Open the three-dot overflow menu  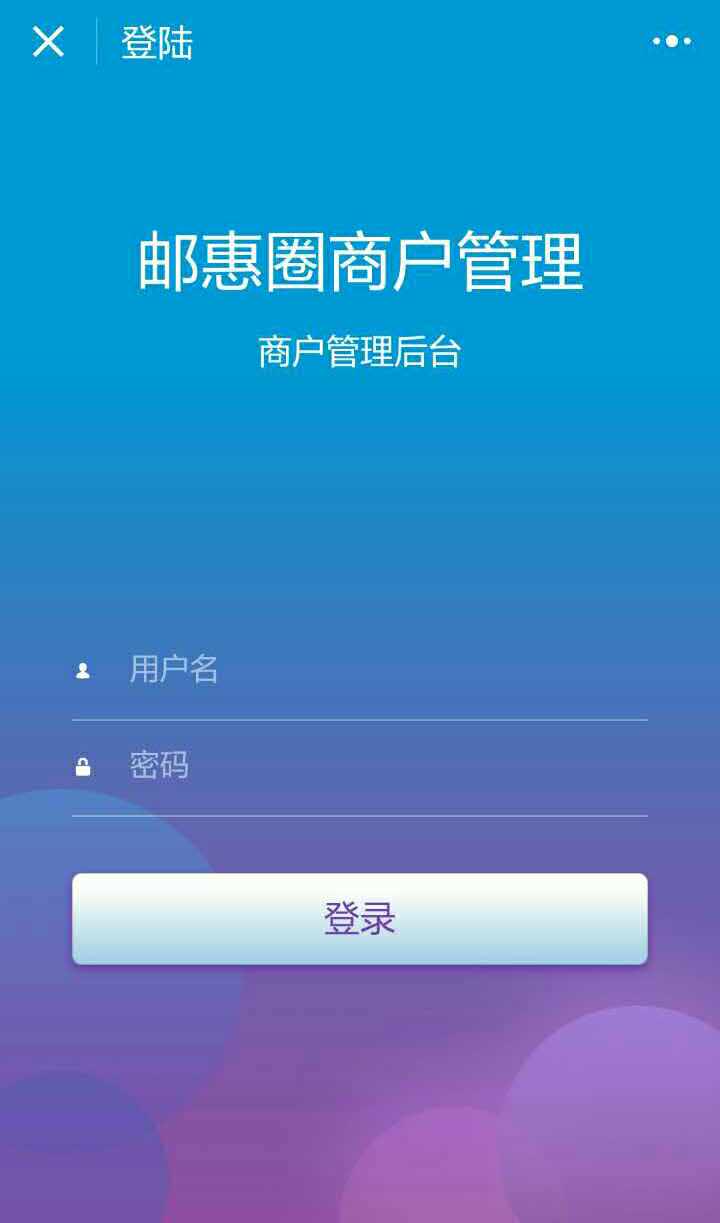tap(671, 42)
